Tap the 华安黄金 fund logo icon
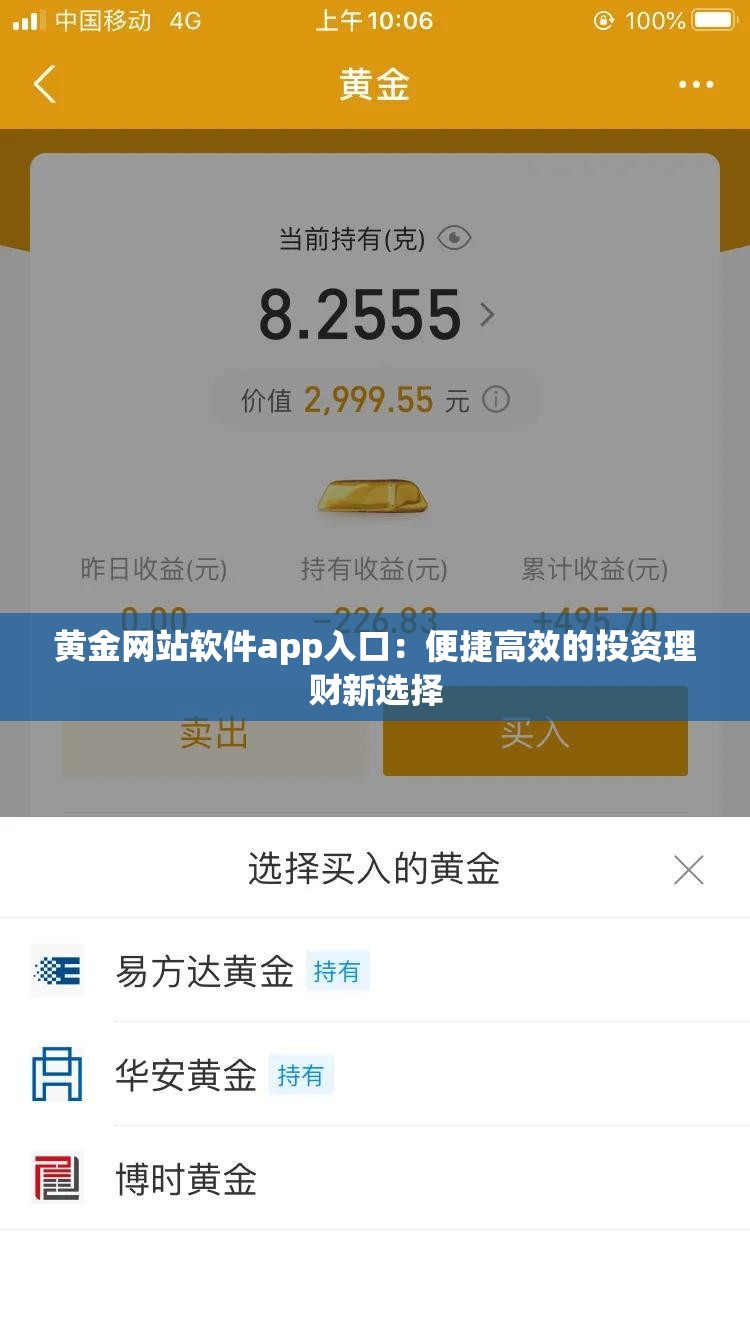This screenshot has width=750, height=1334. (57, 1076)
